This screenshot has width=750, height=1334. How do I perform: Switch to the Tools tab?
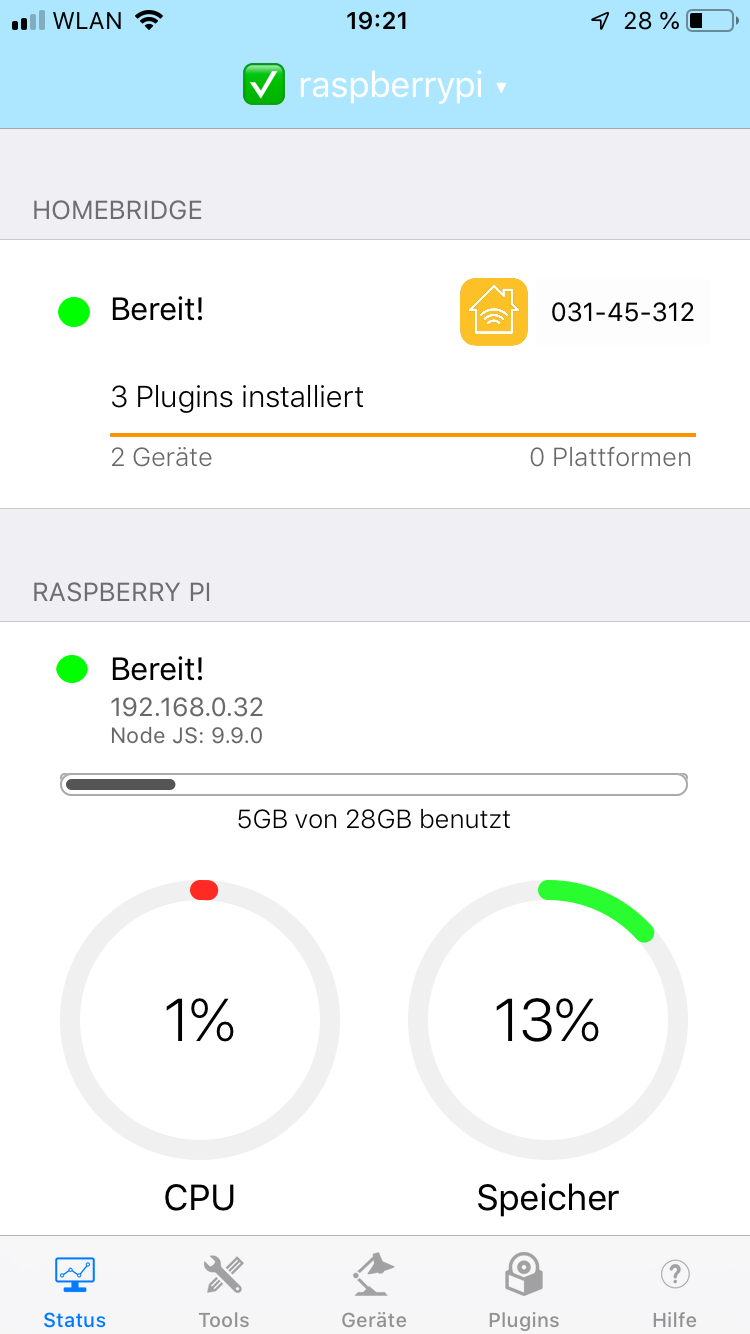coord(223,1289)
